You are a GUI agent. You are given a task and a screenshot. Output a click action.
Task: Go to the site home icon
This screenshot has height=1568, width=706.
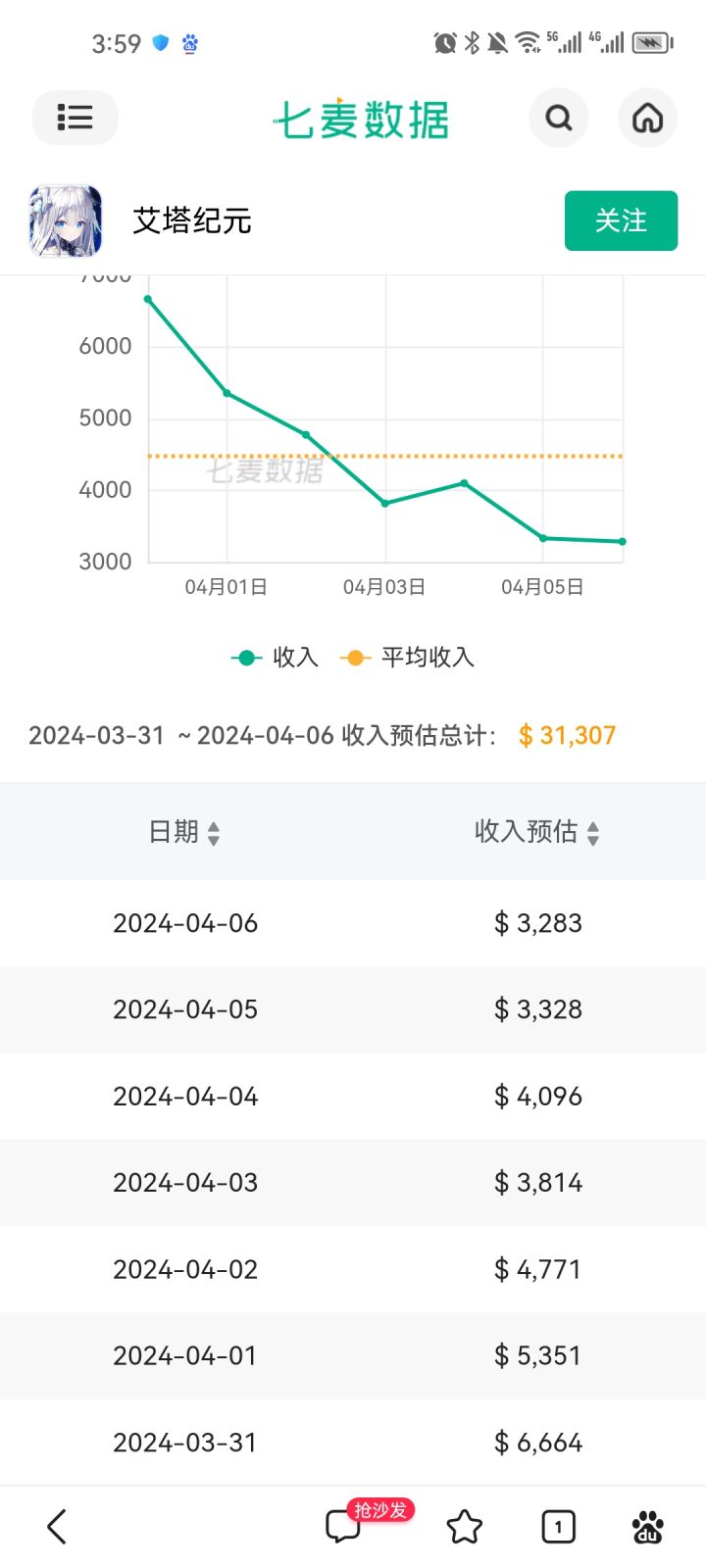click(647, 118)
